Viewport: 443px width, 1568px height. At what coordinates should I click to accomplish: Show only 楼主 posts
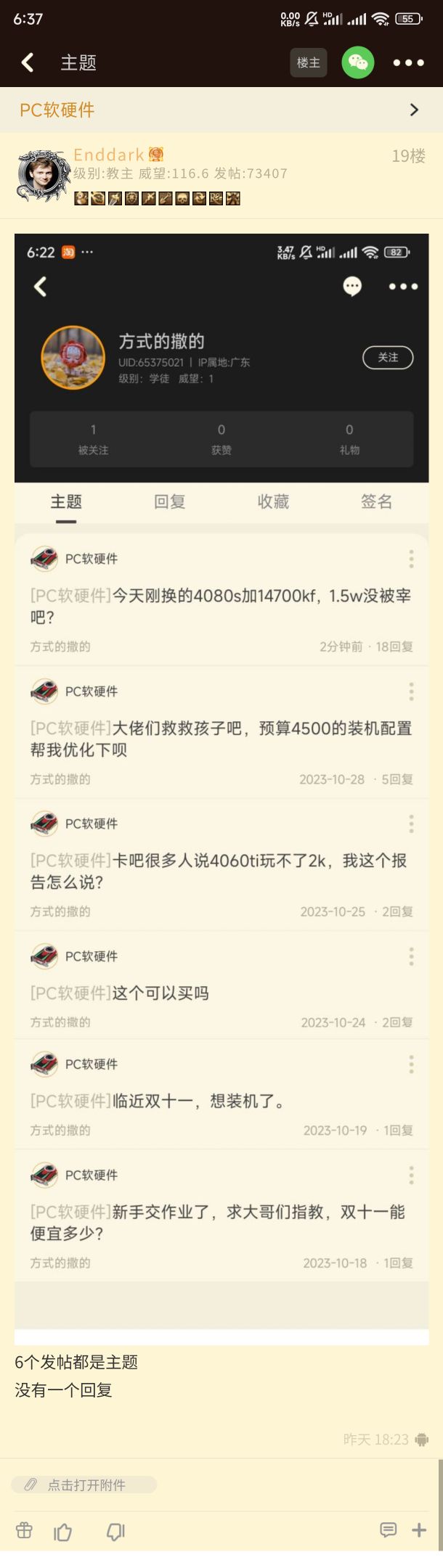click(x=308, y=63)
